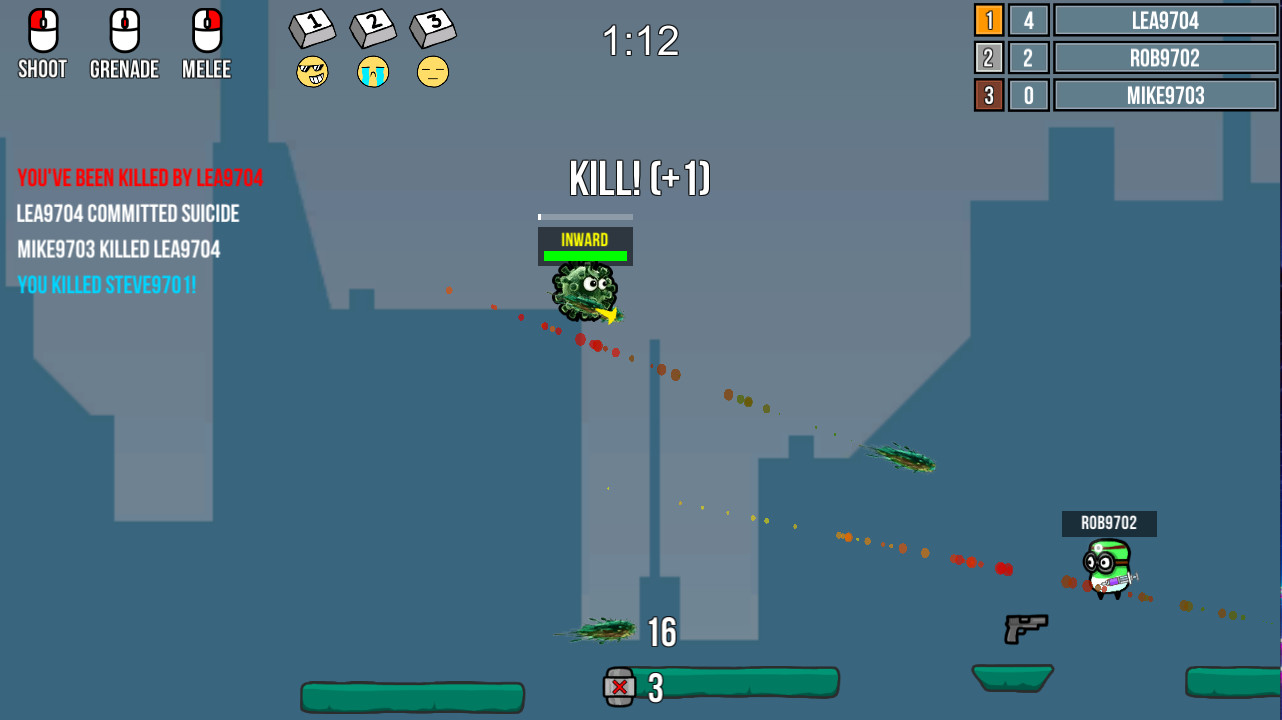Send the unamused face emote
This screenshot has width=1282, height=720.
pyautogui.click(x=433, y=71)
